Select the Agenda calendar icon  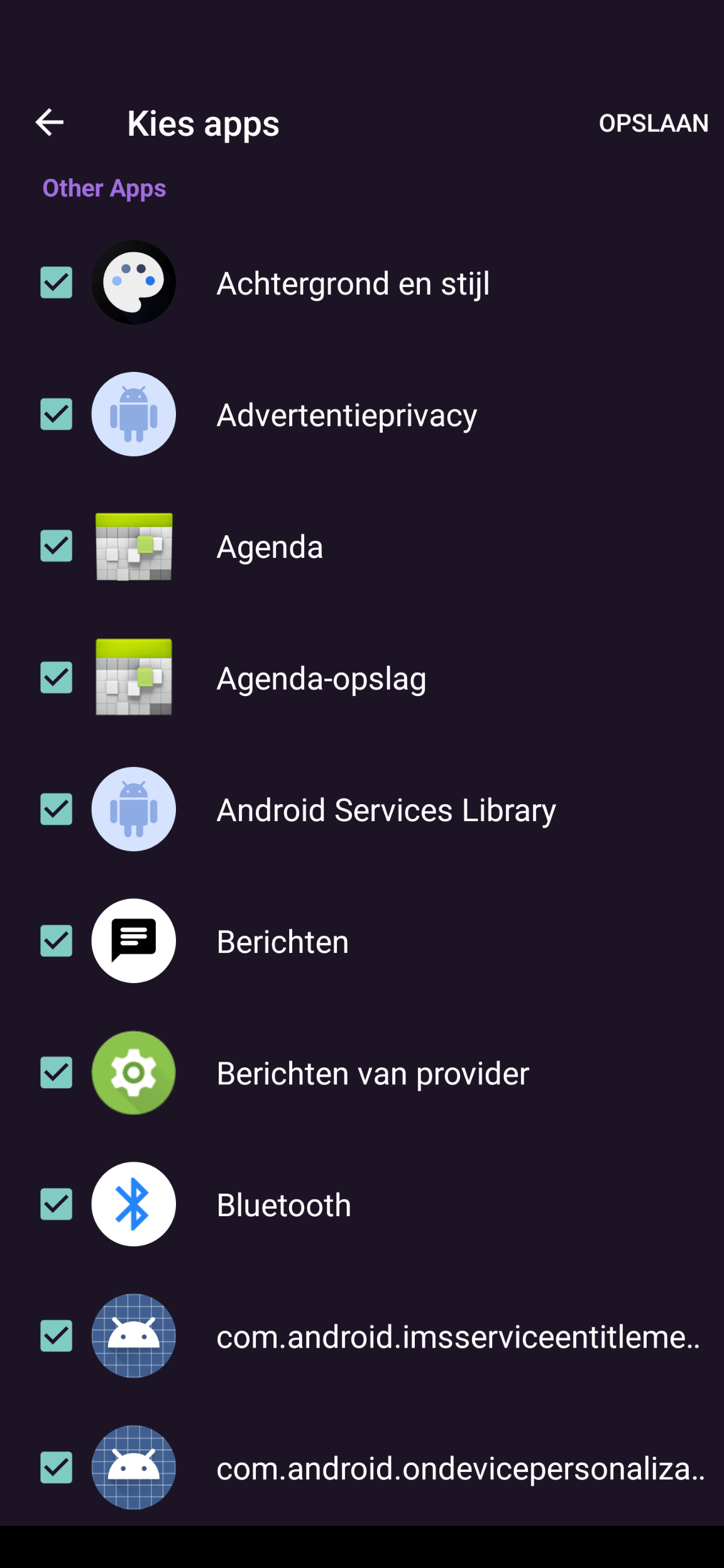click(x=133, y=547)
